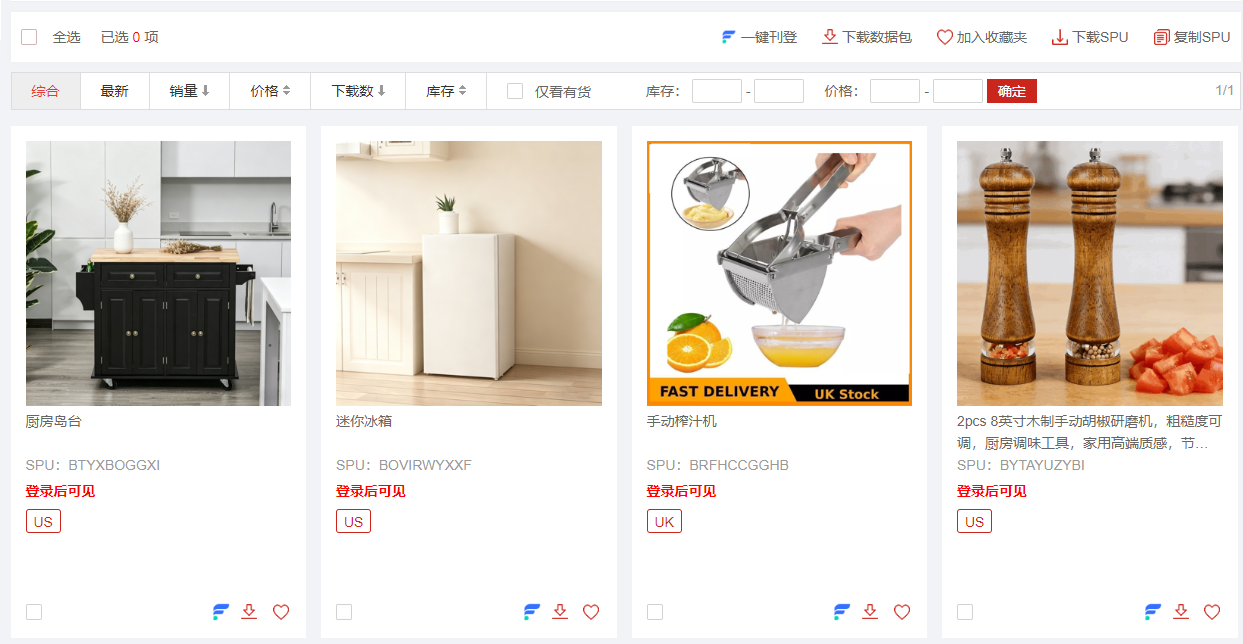Sort the list by 价格

(270, 91)
